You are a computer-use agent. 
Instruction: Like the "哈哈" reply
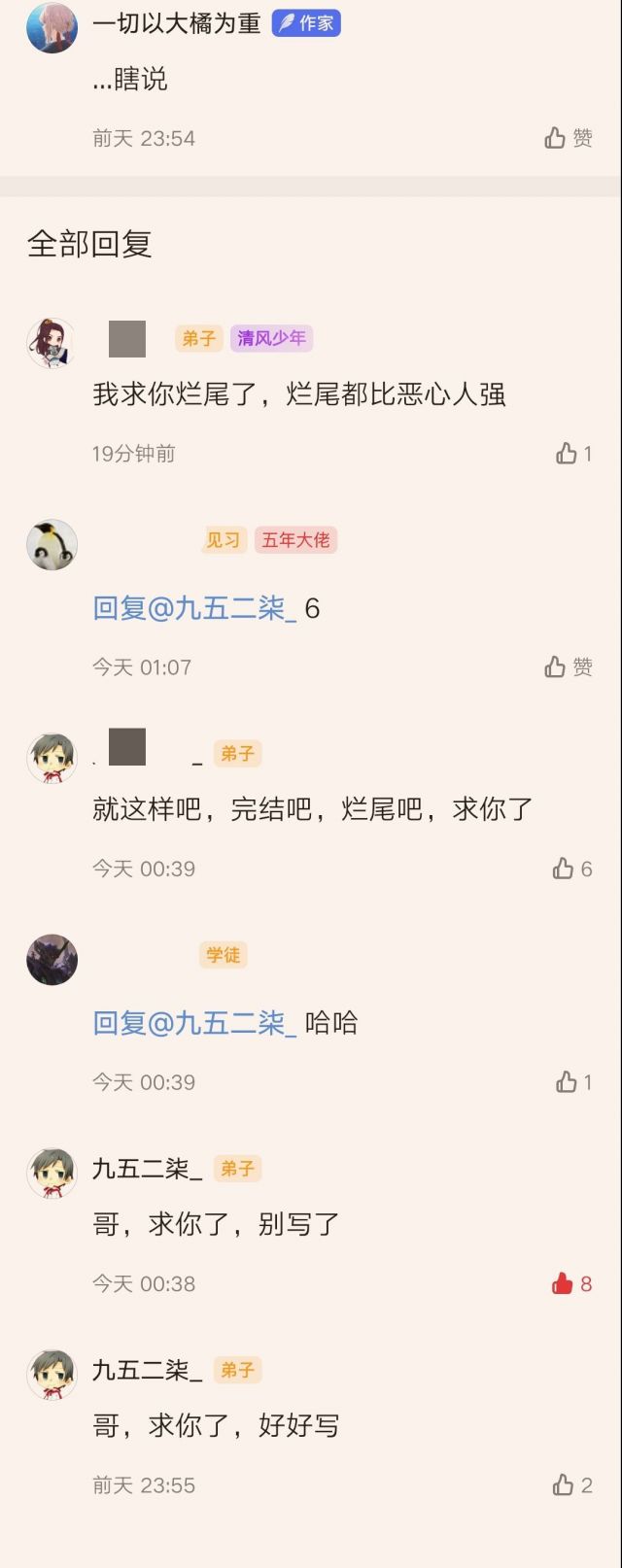pyautogui.click(x=573, y=1081)
